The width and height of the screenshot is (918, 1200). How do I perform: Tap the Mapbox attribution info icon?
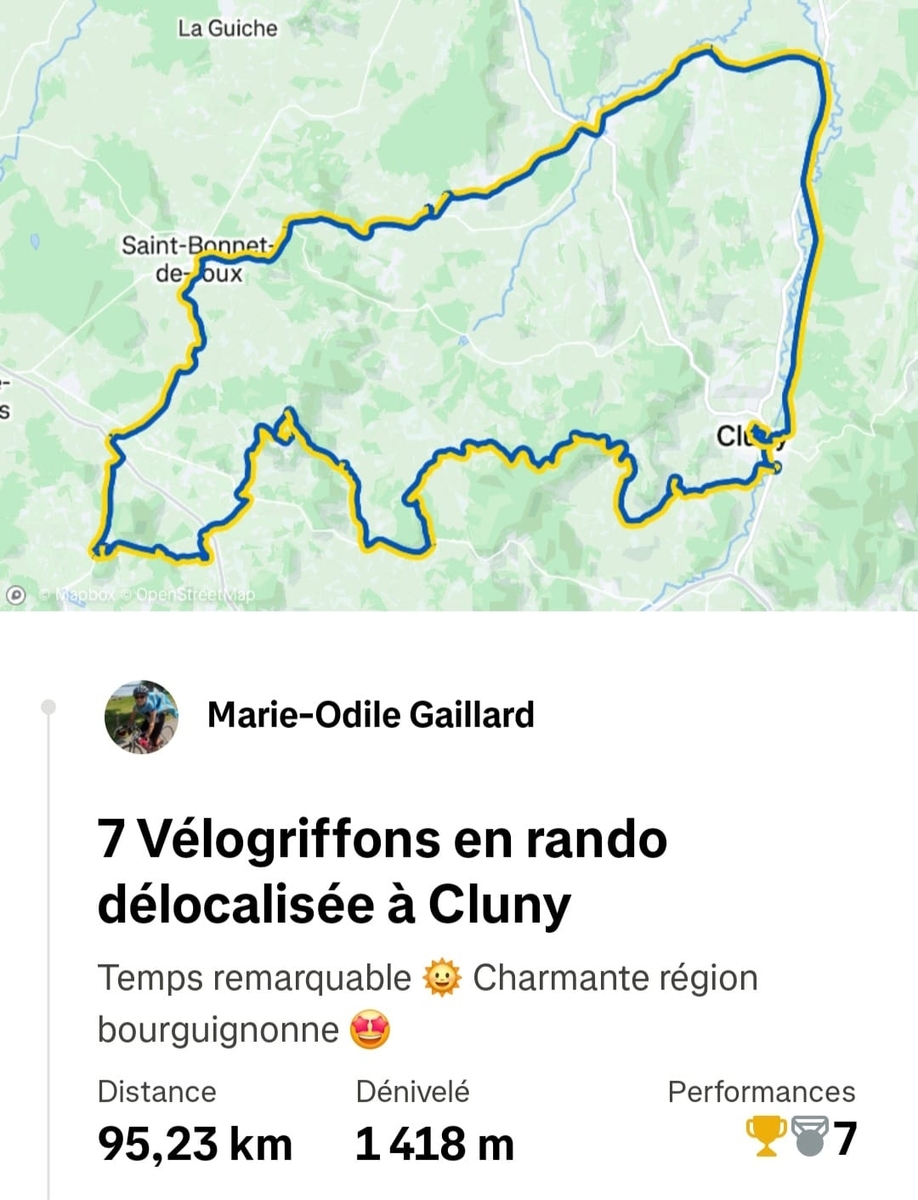point(16,595)
